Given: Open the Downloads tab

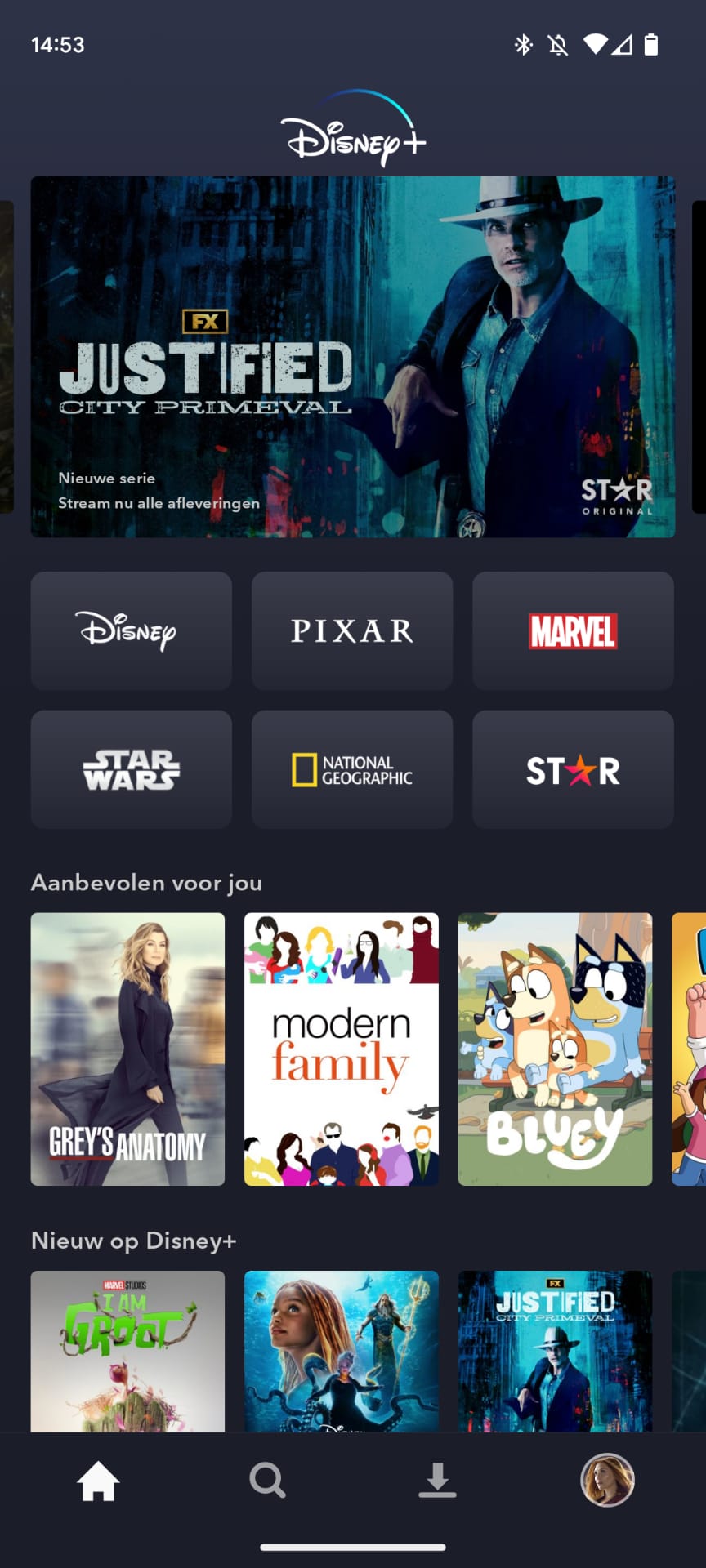Looking at the screenshot, I should (438, 1481).
